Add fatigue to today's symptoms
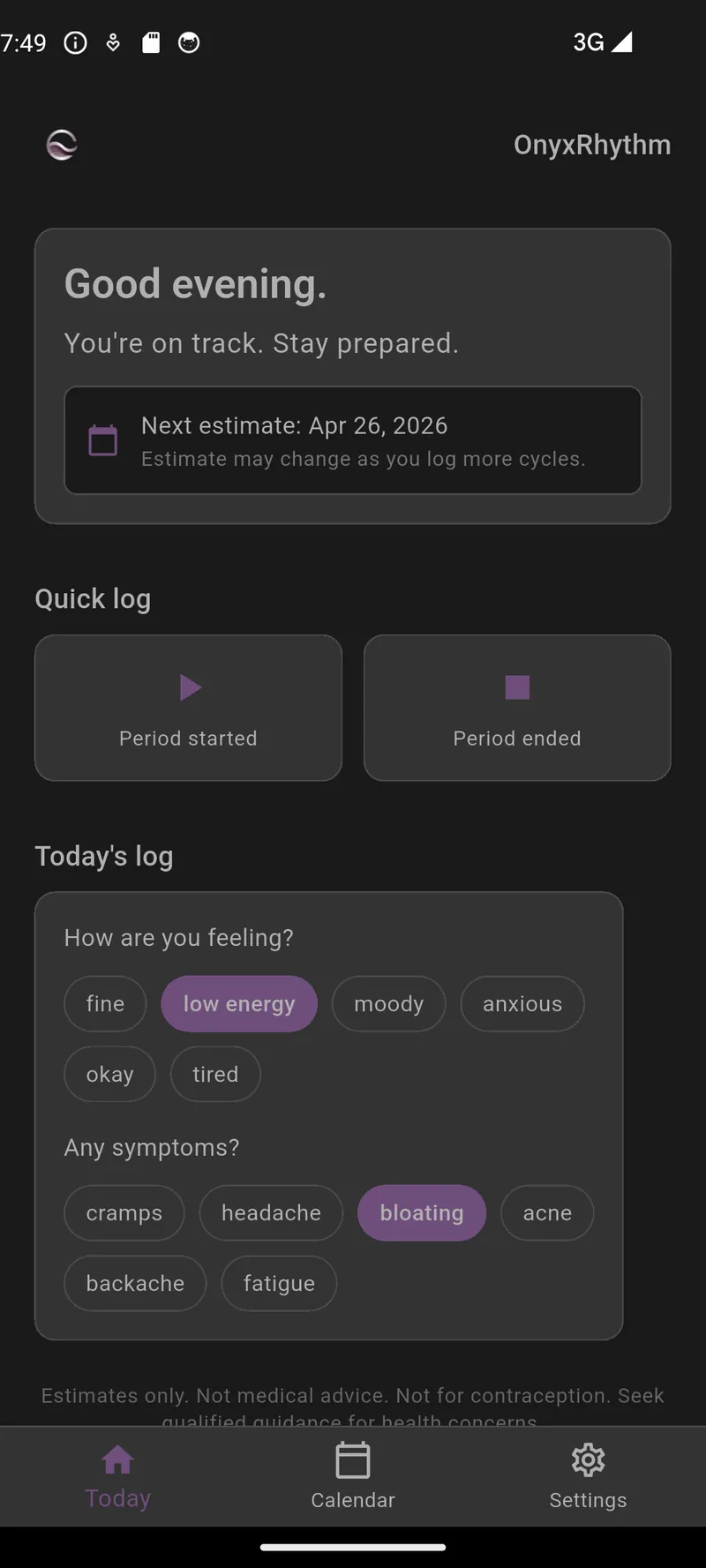Image resolution: width=706 pixels, height=1568 pixels. point(279,1283)
